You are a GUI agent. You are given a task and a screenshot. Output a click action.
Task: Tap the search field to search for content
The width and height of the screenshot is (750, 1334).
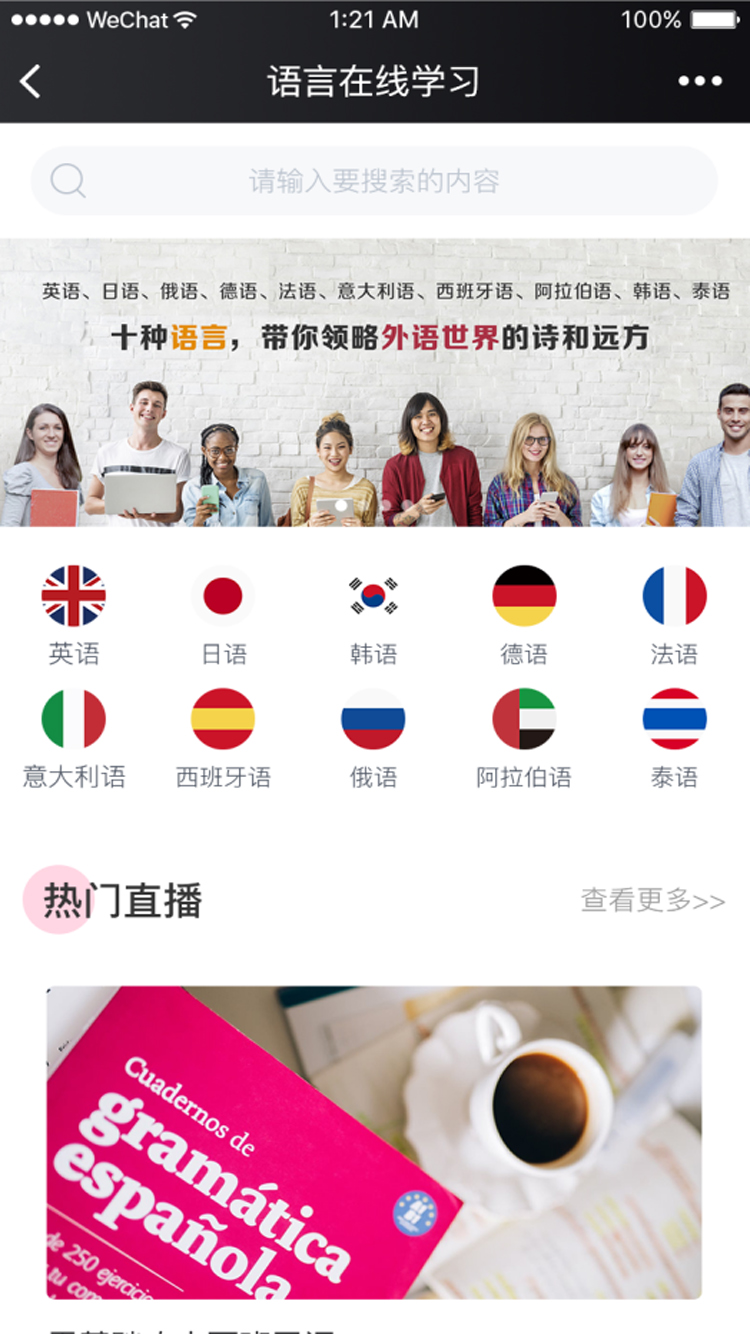coord(374,181)
